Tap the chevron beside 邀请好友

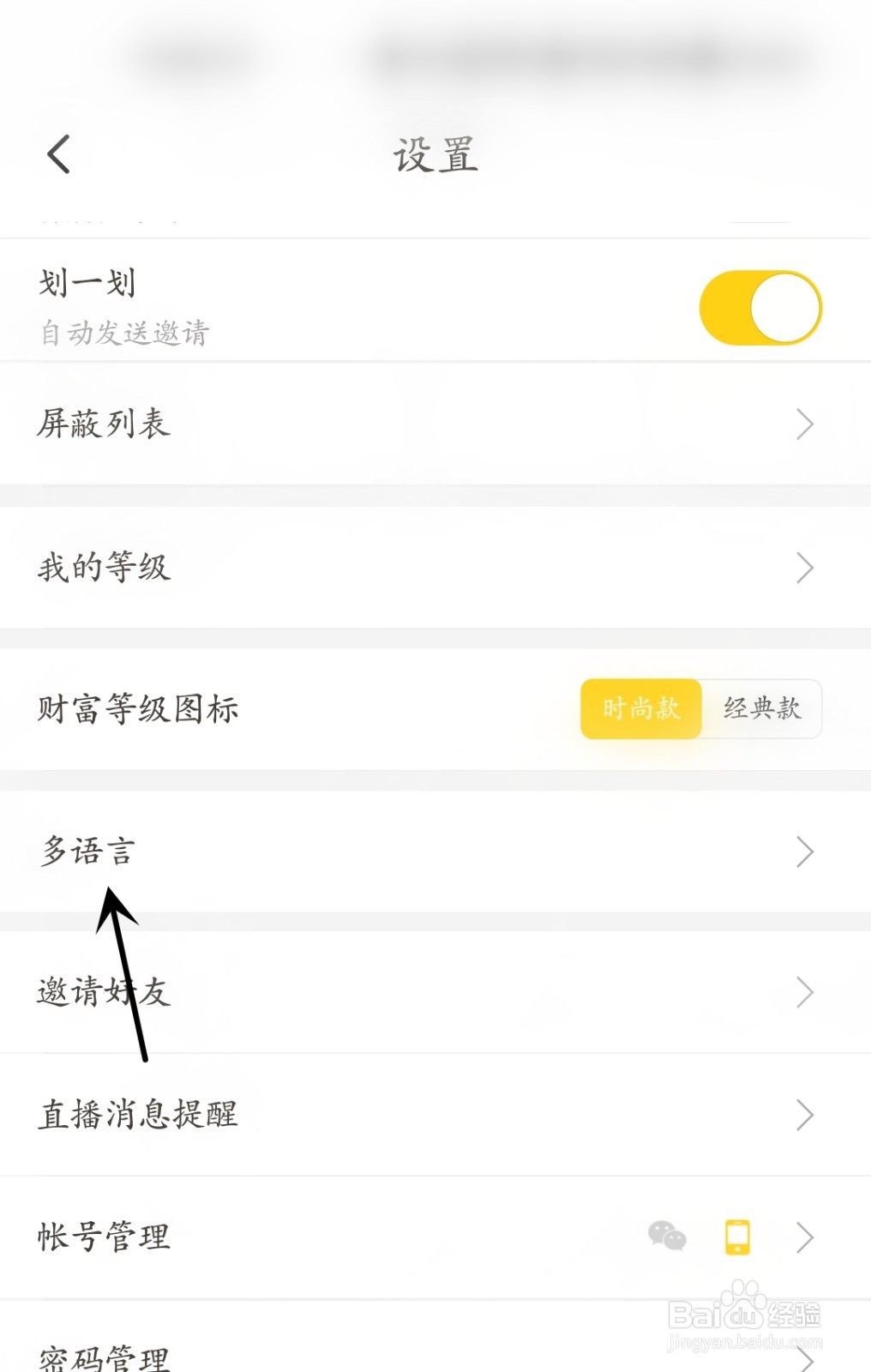click(804, 992)
